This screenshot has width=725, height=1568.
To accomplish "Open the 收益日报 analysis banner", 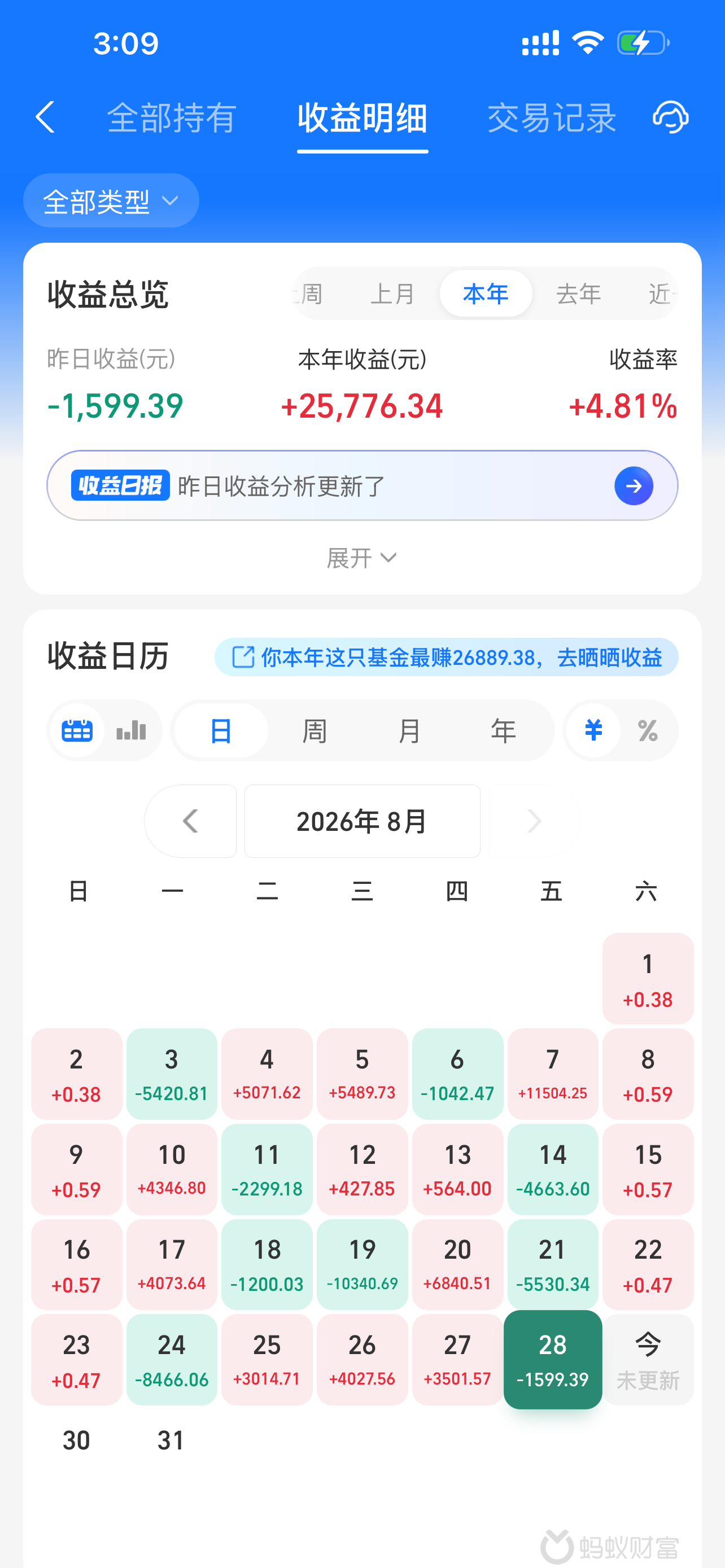I will click(x=362, y=485).
